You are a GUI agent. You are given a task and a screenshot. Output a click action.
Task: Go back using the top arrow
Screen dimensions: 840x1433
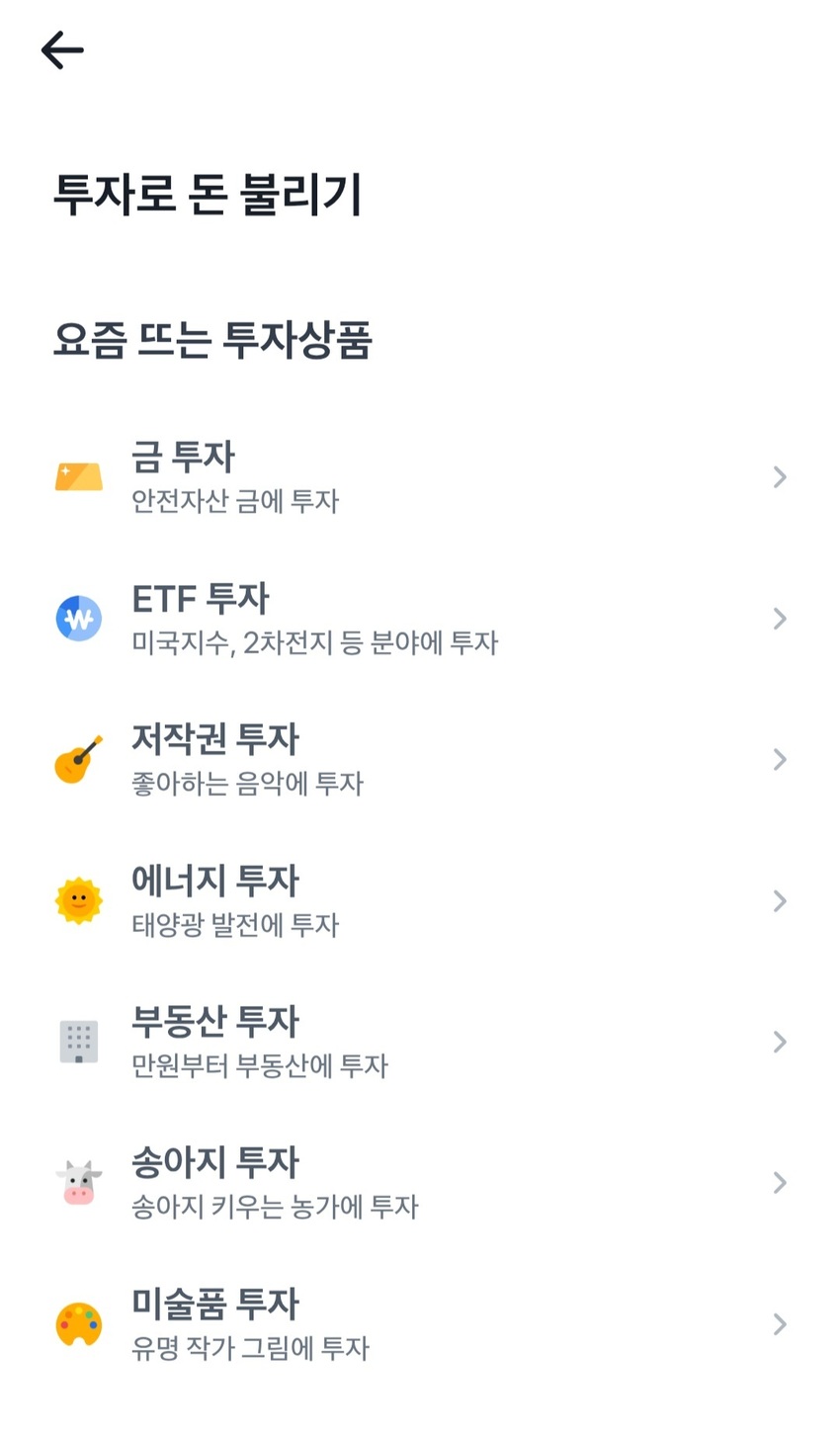pyautogui.click(x=62, y=50)
